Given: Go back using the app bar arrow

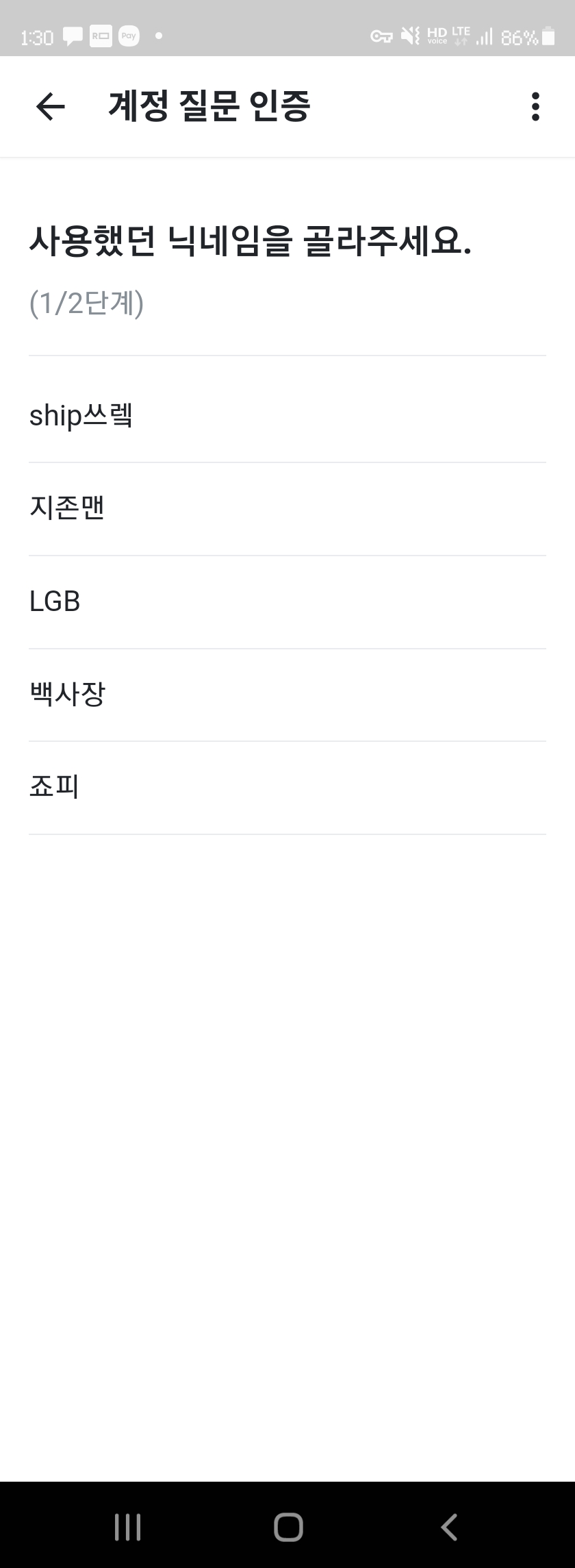Looking at the screenshot, I should click(50, 107).
